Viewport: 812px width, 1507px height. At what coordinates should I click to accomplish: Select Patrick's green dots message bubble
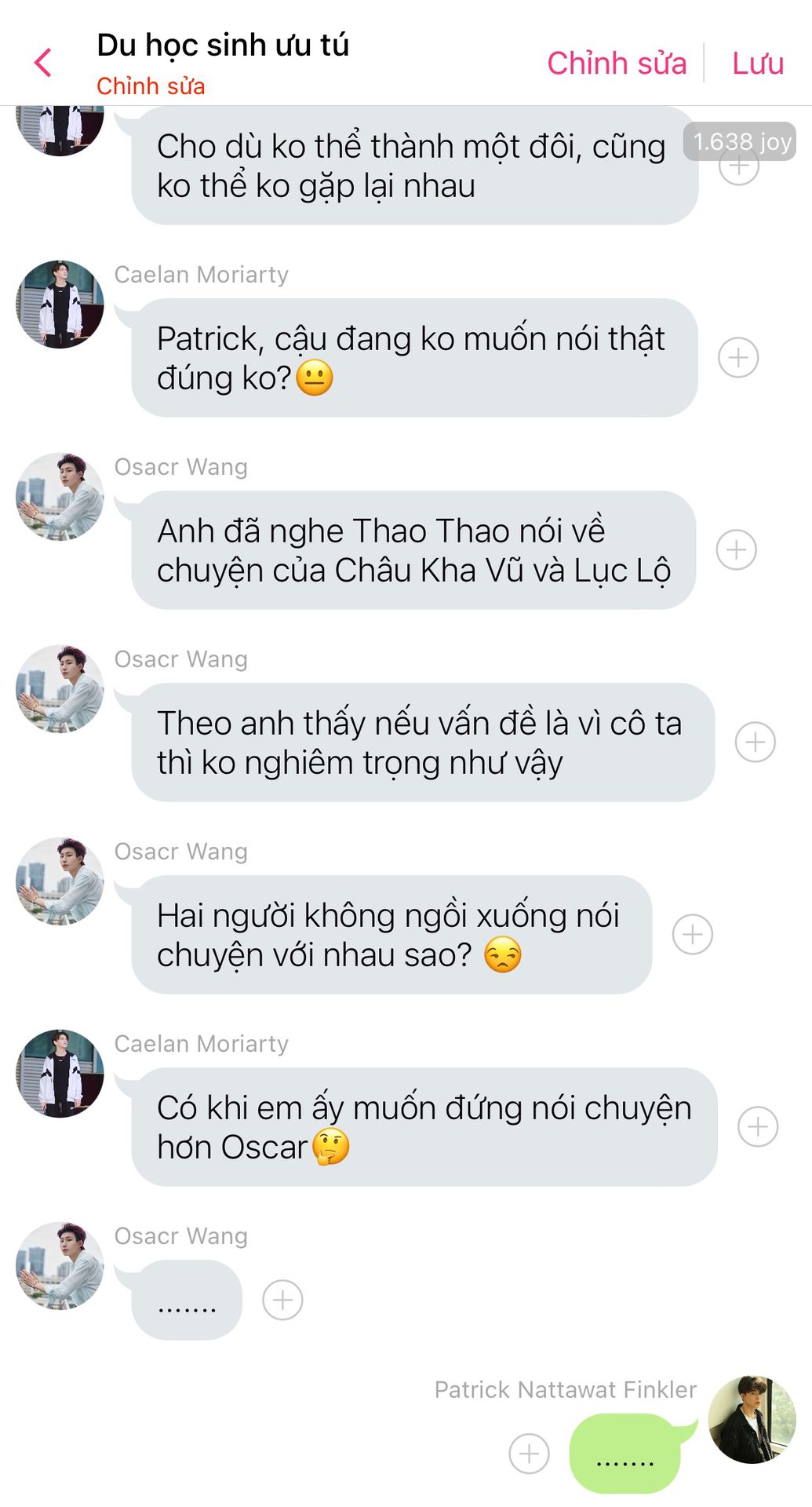[624, 1454]
